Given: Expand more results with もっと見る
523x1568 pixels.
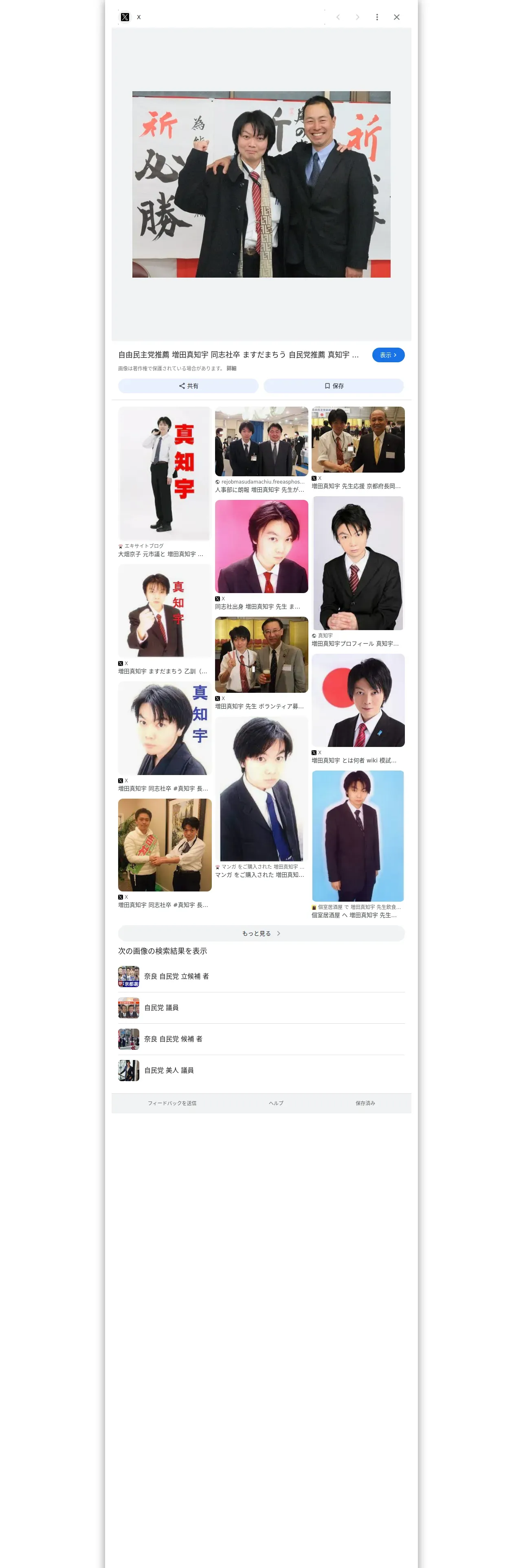Looking at the screenshot, I should pos(261,933).
